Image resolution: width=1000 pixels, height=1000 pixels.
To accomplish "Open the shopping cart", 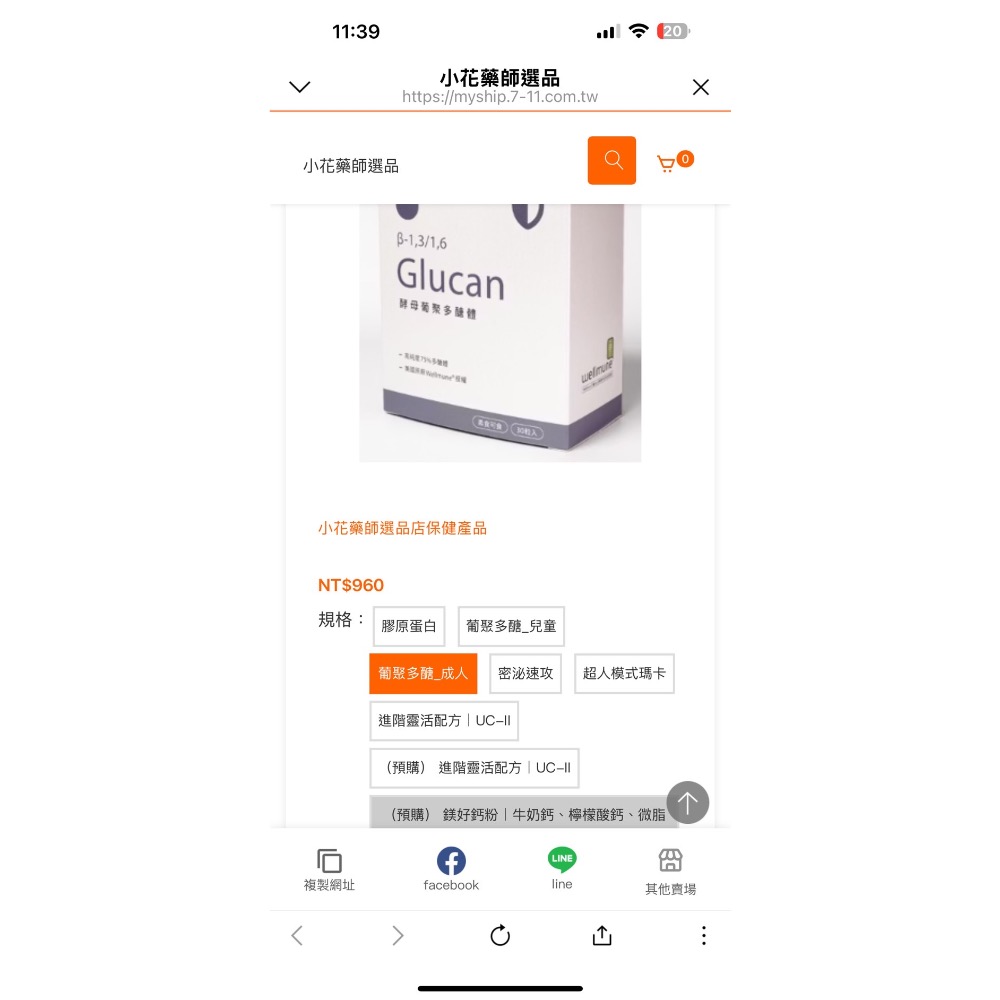I will tap(668, 163).
